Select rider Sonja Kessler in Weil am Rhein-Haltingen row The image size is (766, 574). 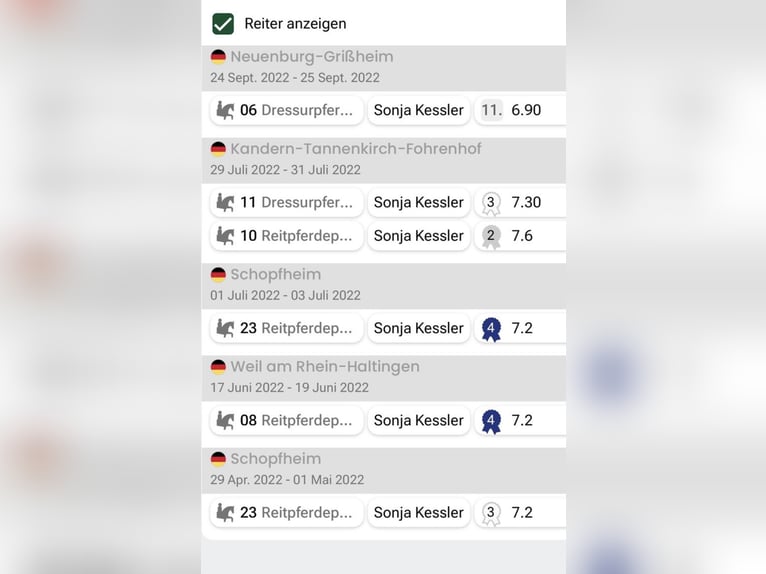418,420
